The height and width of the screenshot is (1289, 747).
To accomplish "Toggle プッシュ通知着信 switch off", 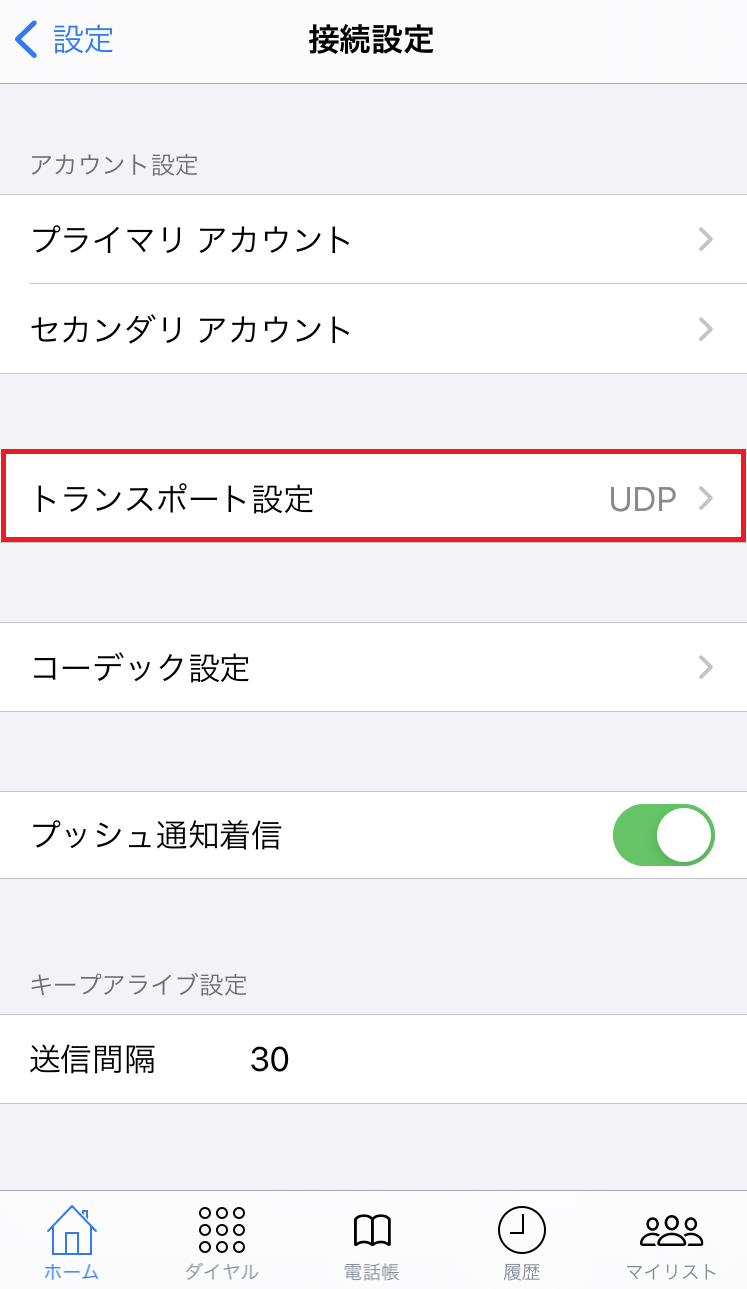I will click(x=663, y=835).
